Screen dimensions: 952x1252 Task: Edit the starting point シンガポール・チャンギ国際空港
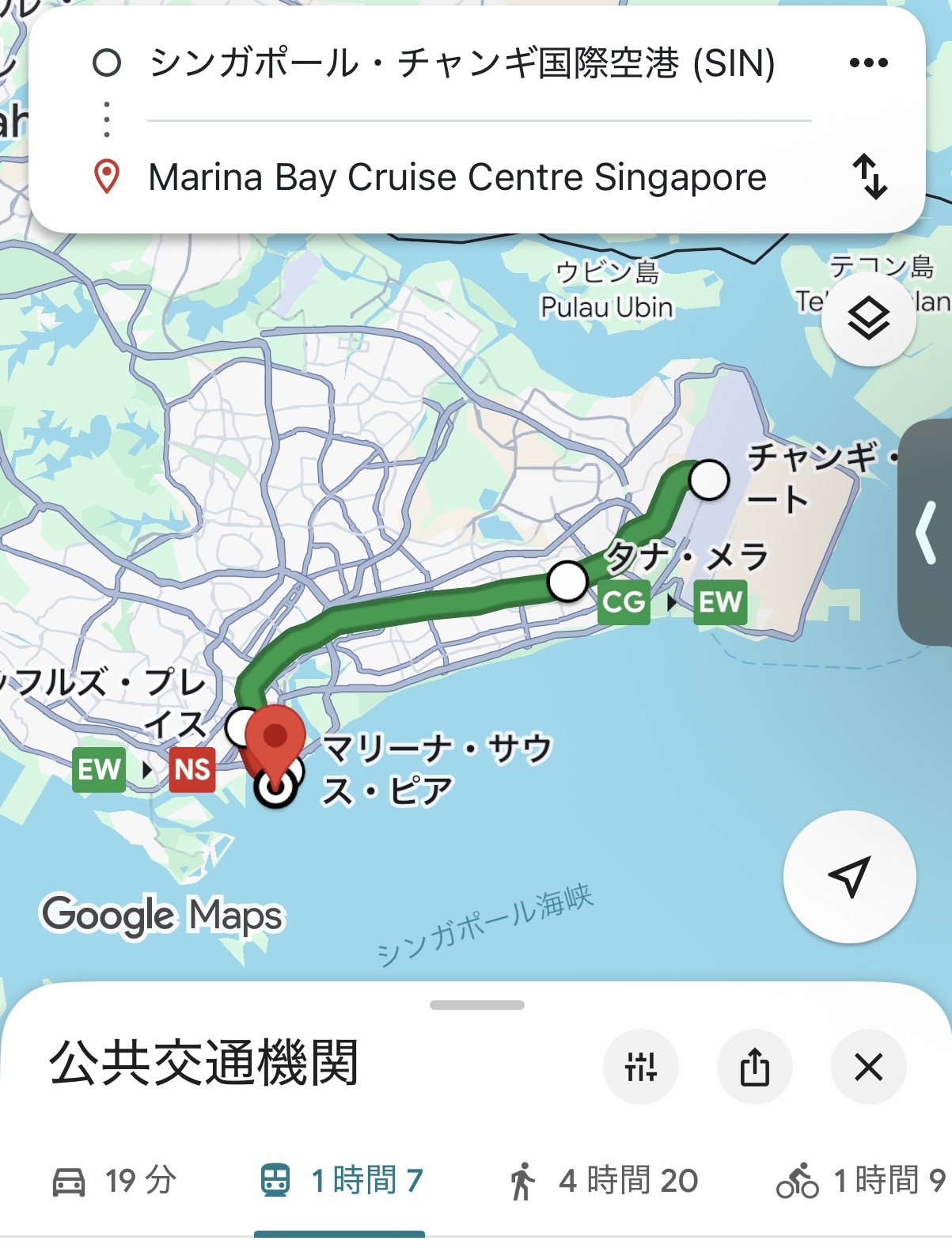pyautogui.click(x=461, y=63)
